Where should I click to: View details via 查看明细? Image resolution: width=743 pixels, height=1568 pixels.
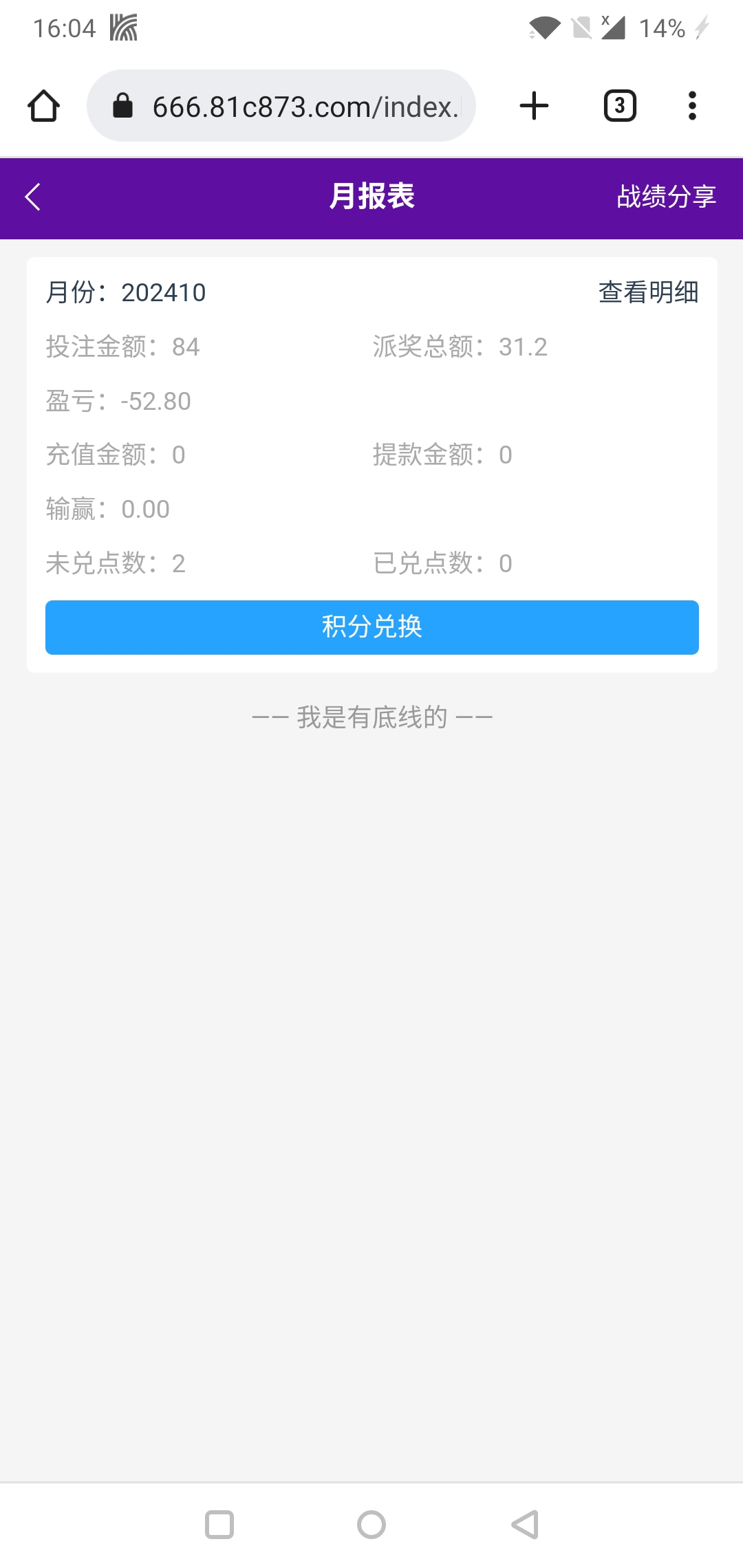point(648,292)
